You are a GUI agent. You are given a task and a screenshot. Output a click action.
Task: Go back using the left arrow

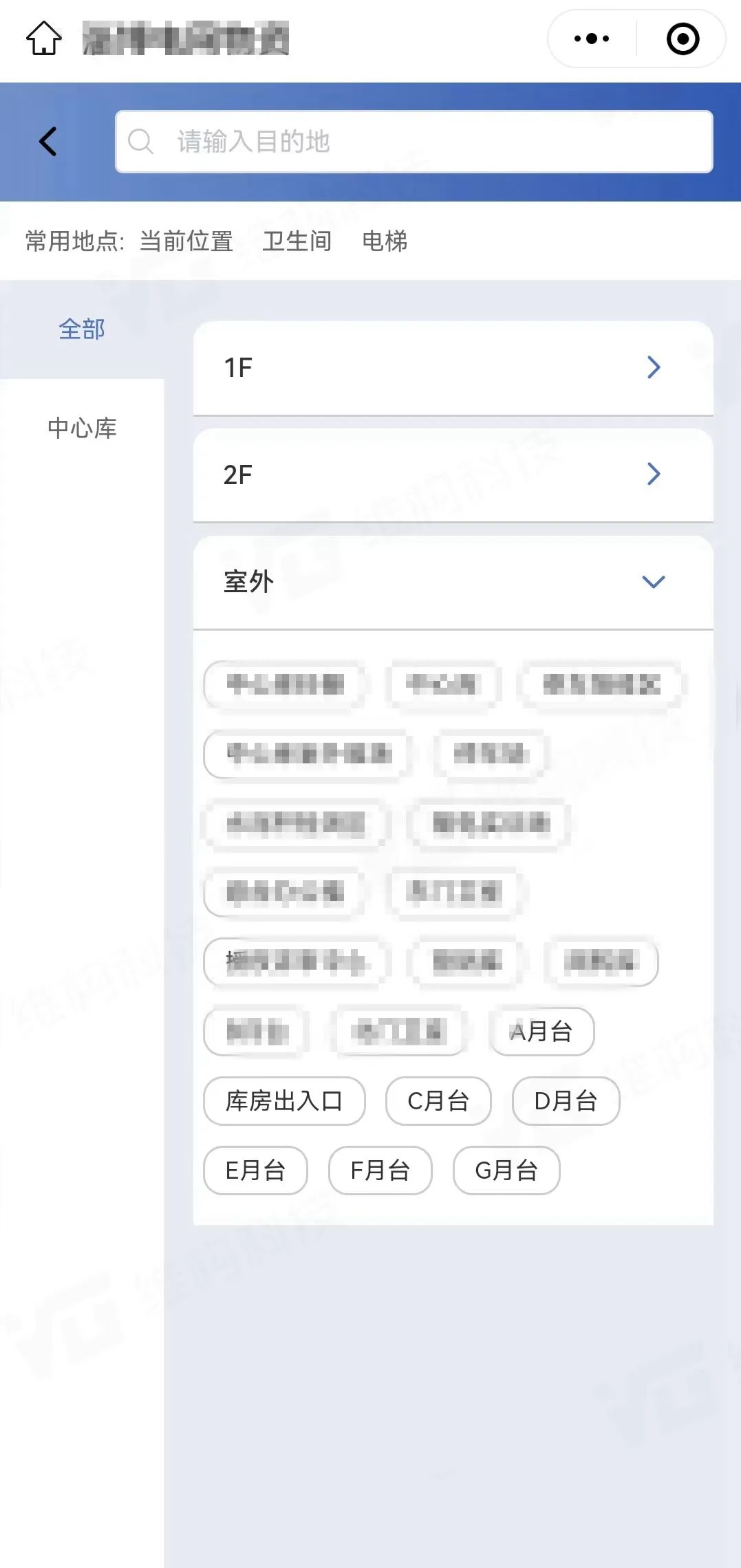coord(48,142)
